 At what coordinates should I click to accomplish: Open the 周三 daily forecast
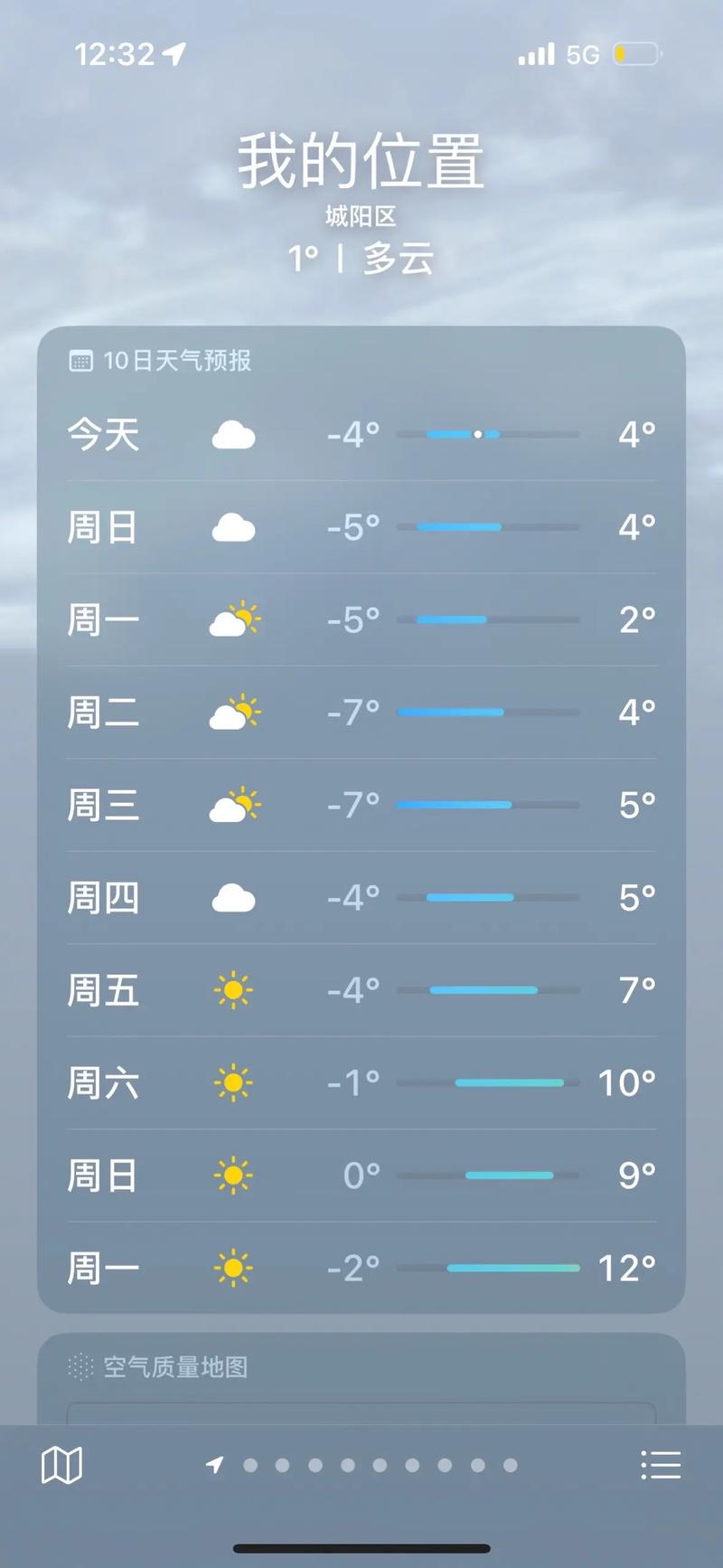pyautogui.click(x=361, y=804)
